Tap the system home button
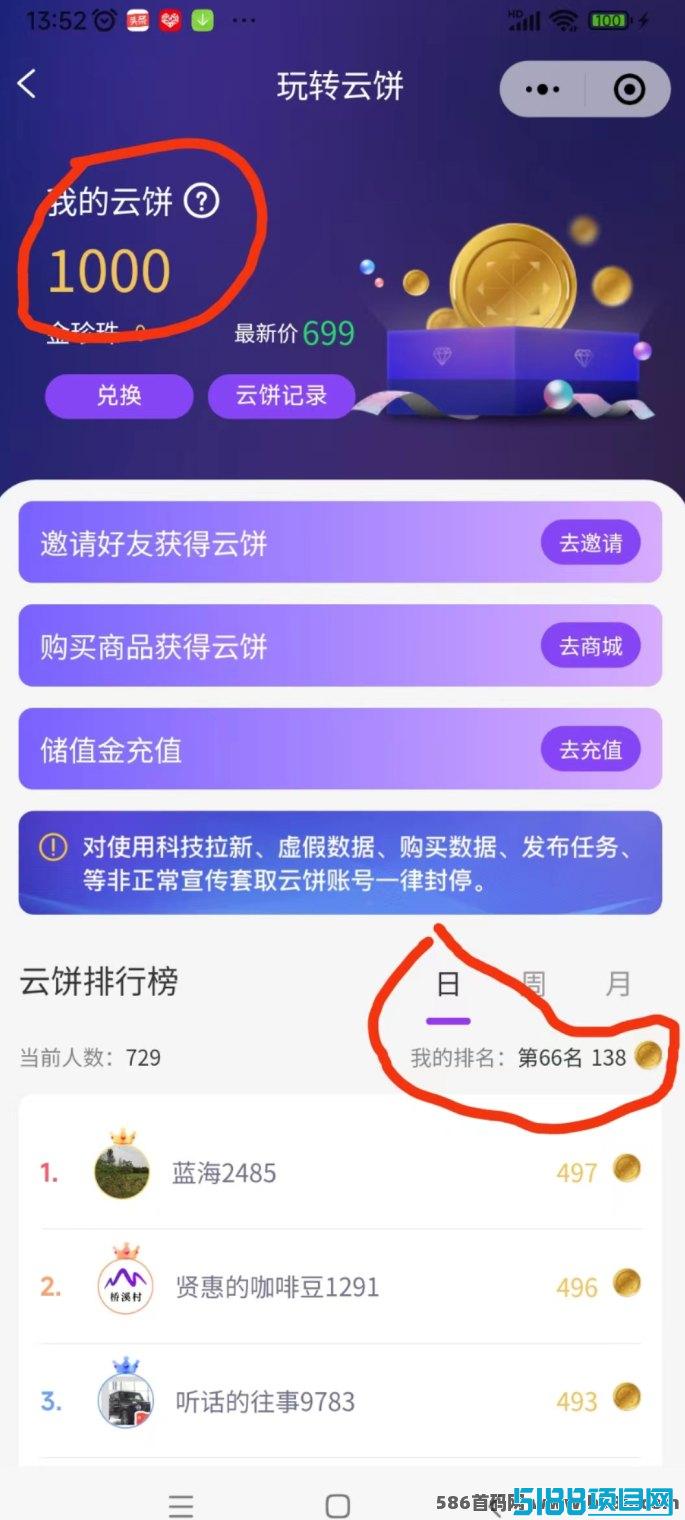This screenshot has height=1520, width=685. [338, 1506]
